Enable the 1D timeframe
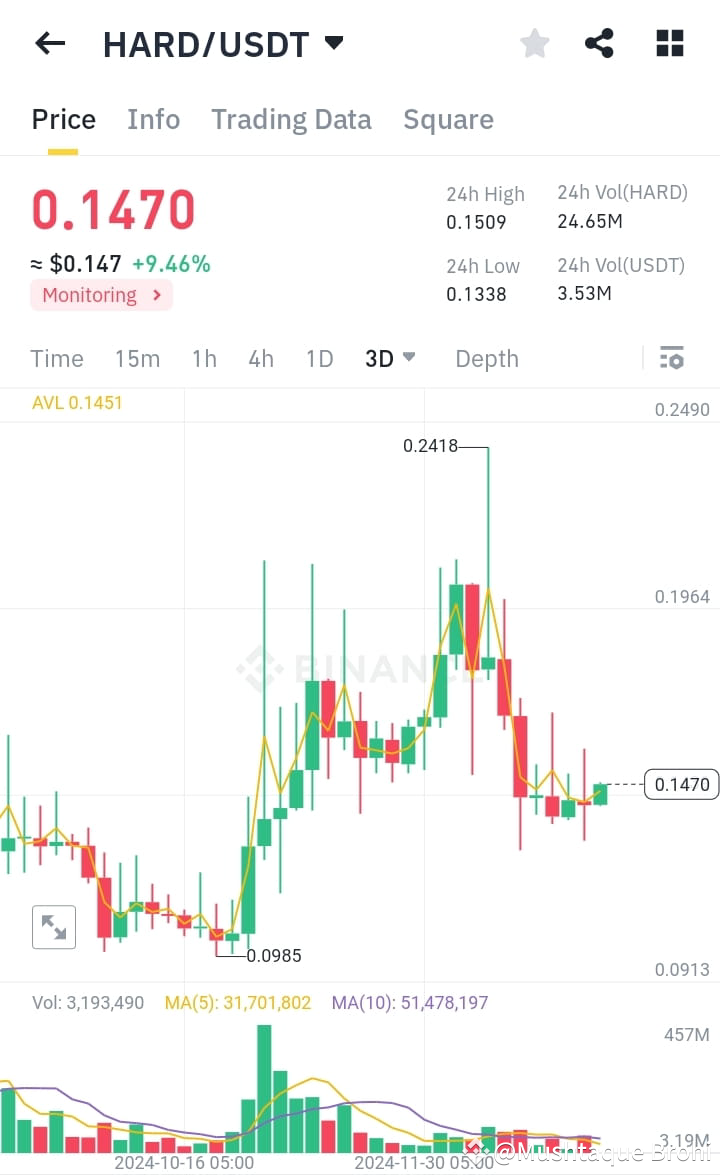Viewport: 720px width, 1175px height. coord(319,358)
